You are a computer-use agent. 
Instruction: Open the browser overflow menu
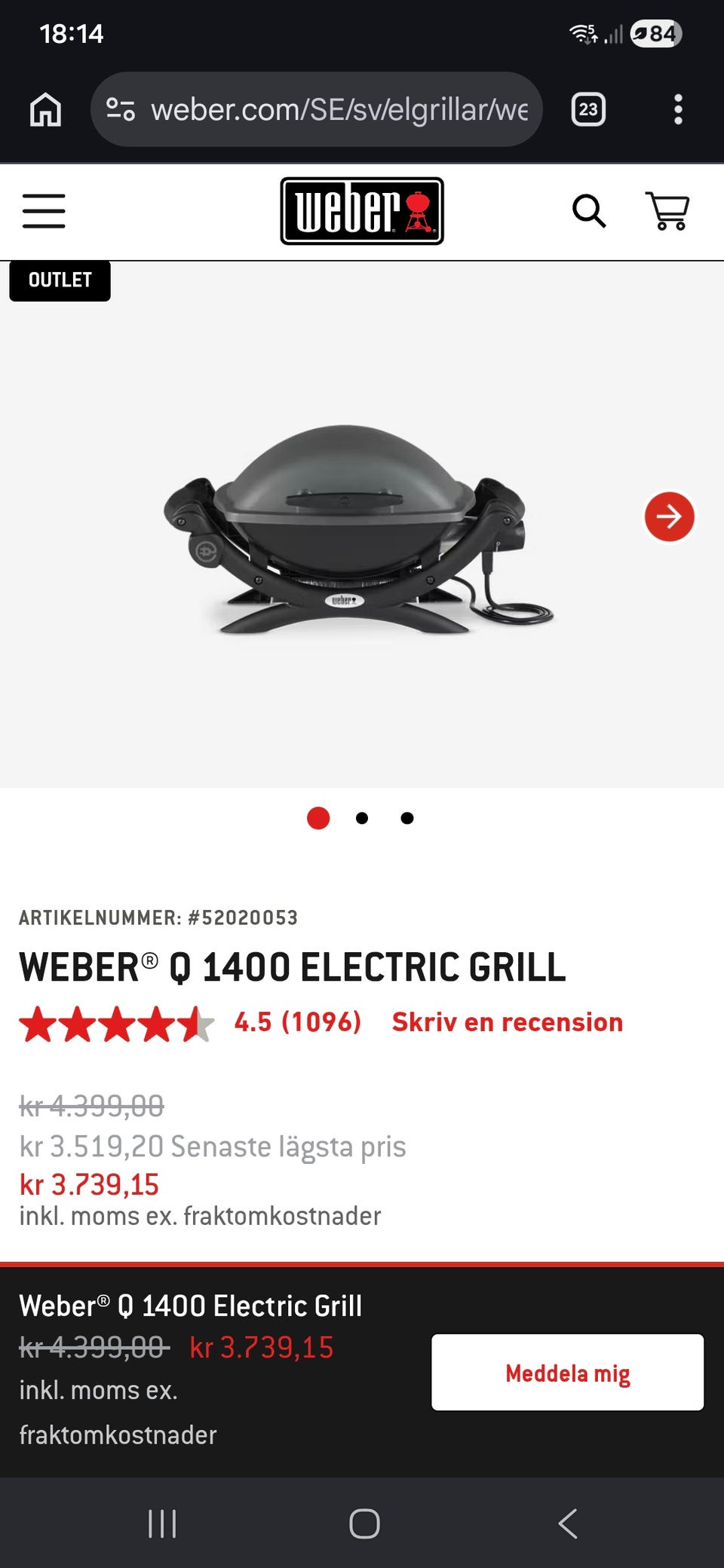click(678, 109)
